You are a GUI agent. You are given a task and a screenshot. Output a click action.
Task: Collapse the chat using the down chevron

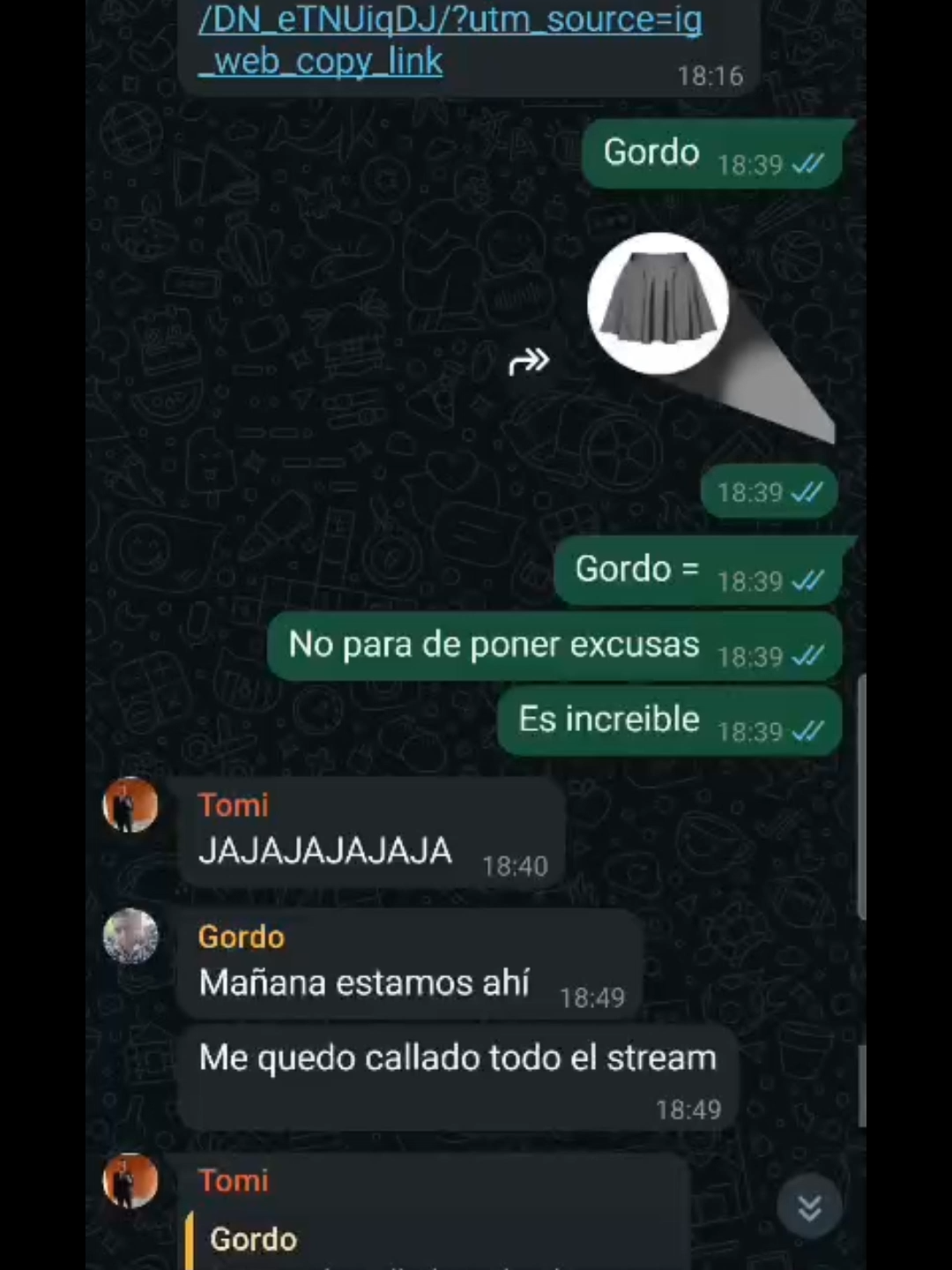[809, 1206]
